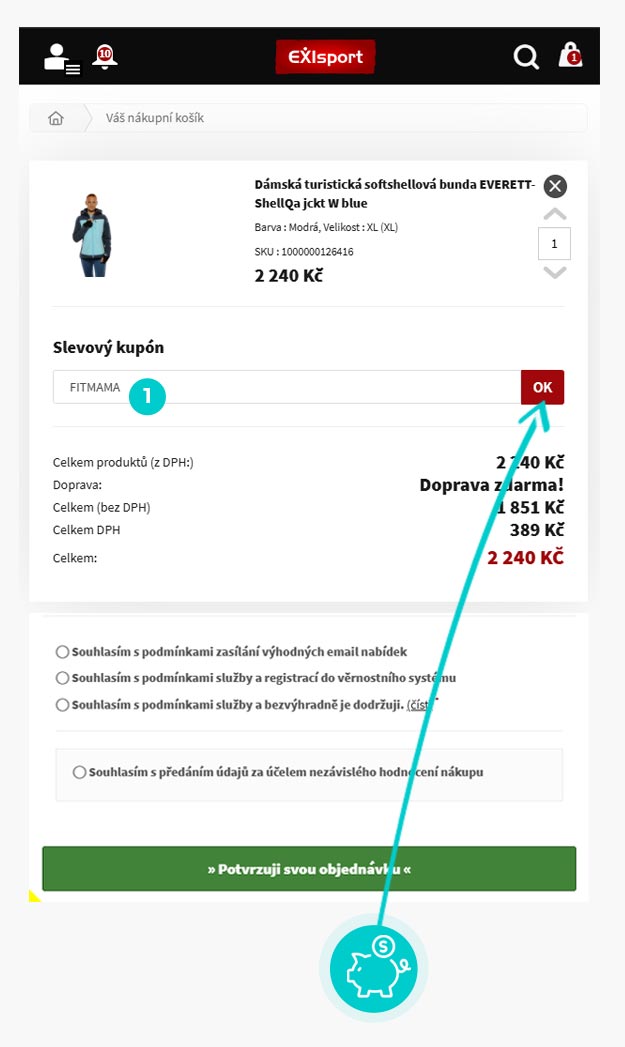Increase the jacket quantity with the up arrow
Screen dimensions: 625x1047
[554, 214]
